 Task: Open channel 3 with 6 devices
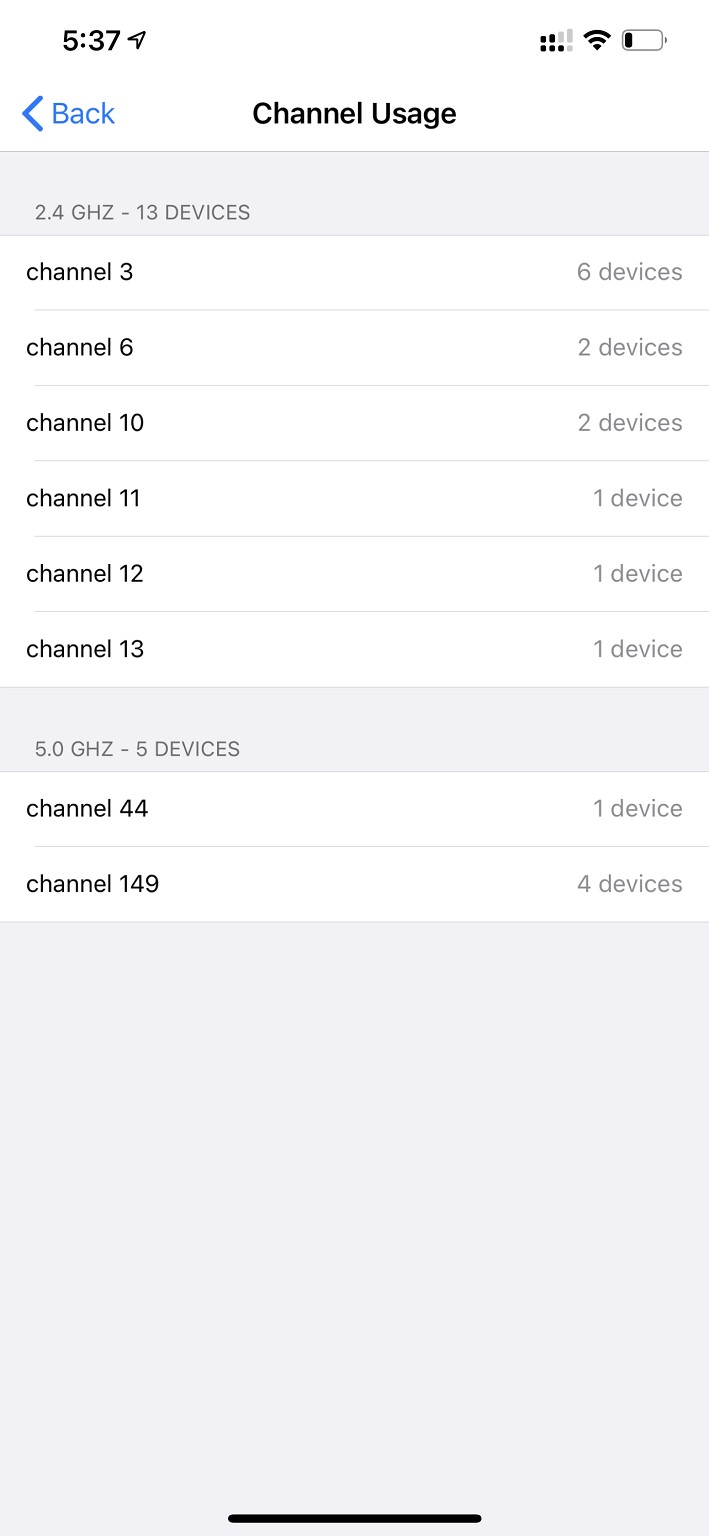tap(354, 272)
